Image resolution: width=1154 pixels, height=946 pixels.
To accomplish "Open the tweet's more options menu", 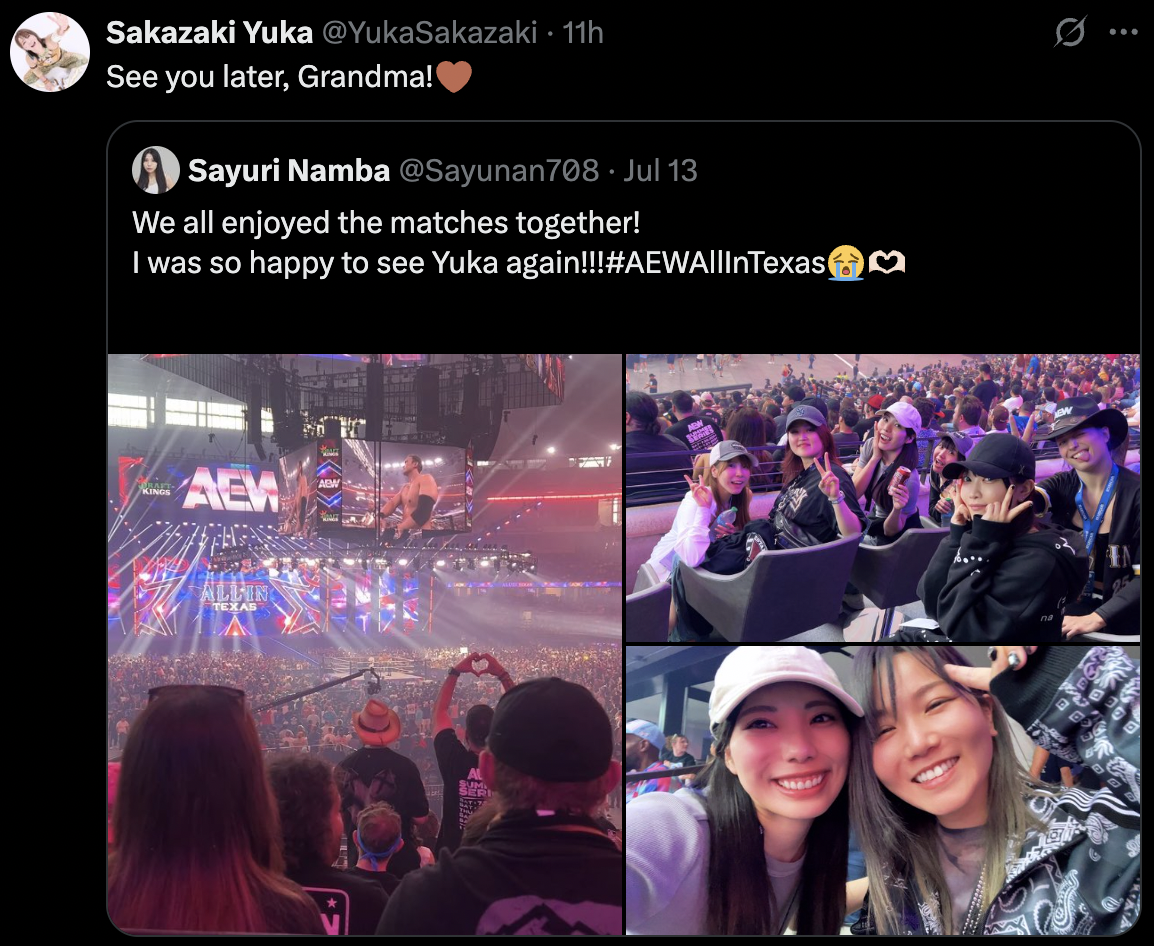I will (x=1124, y=33).
